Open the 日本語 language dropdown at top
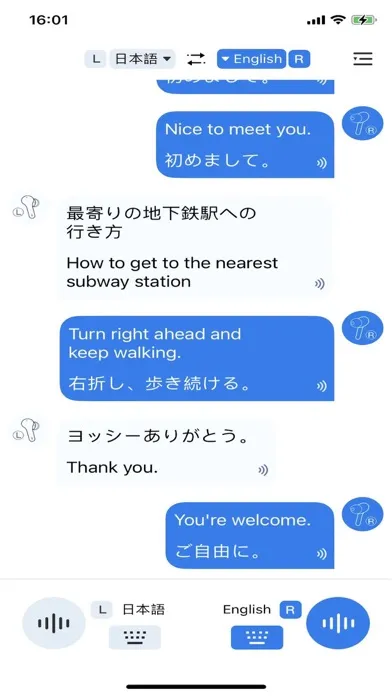 coord(143,59)
